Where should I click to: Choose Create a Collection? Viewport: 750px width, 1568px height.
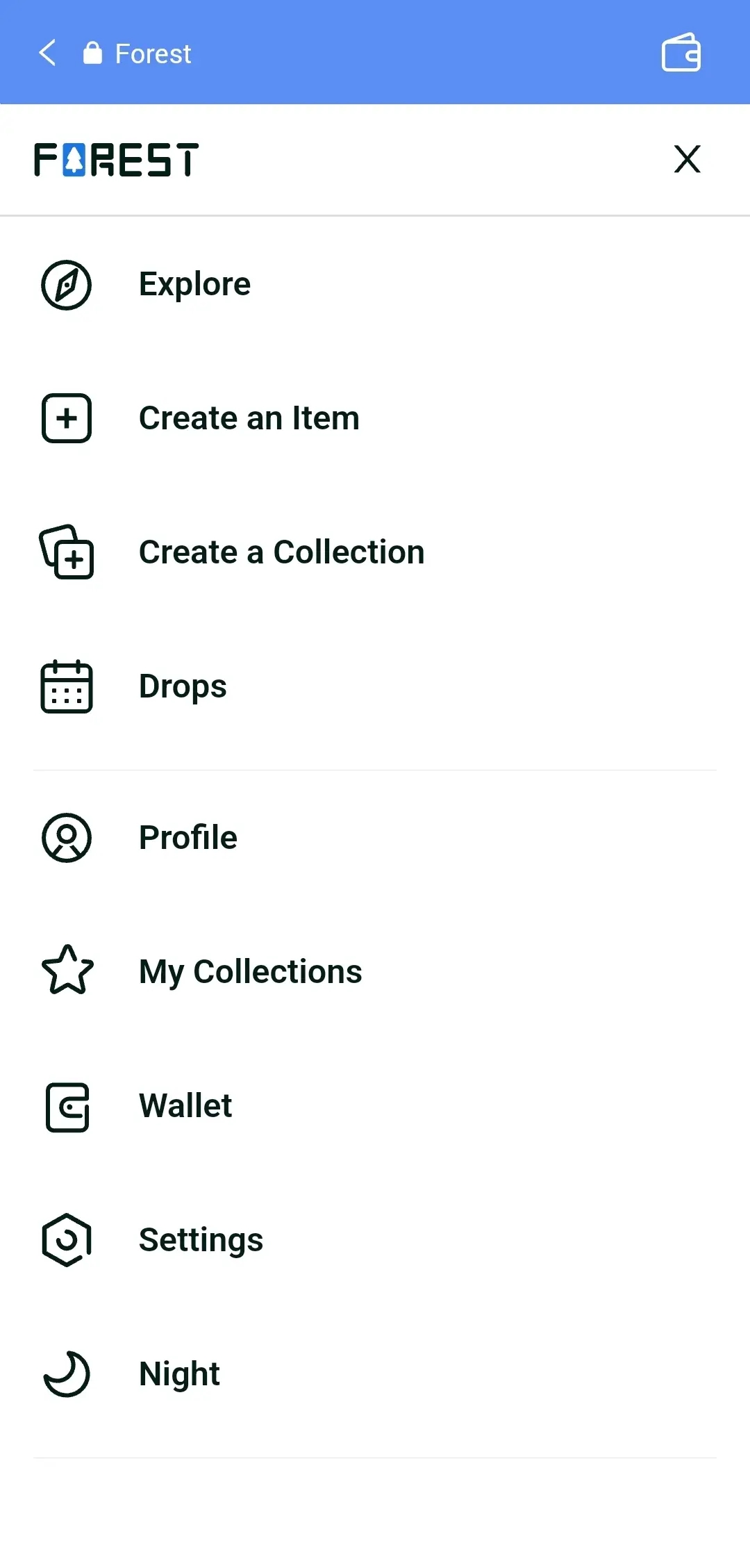(281, 552)
